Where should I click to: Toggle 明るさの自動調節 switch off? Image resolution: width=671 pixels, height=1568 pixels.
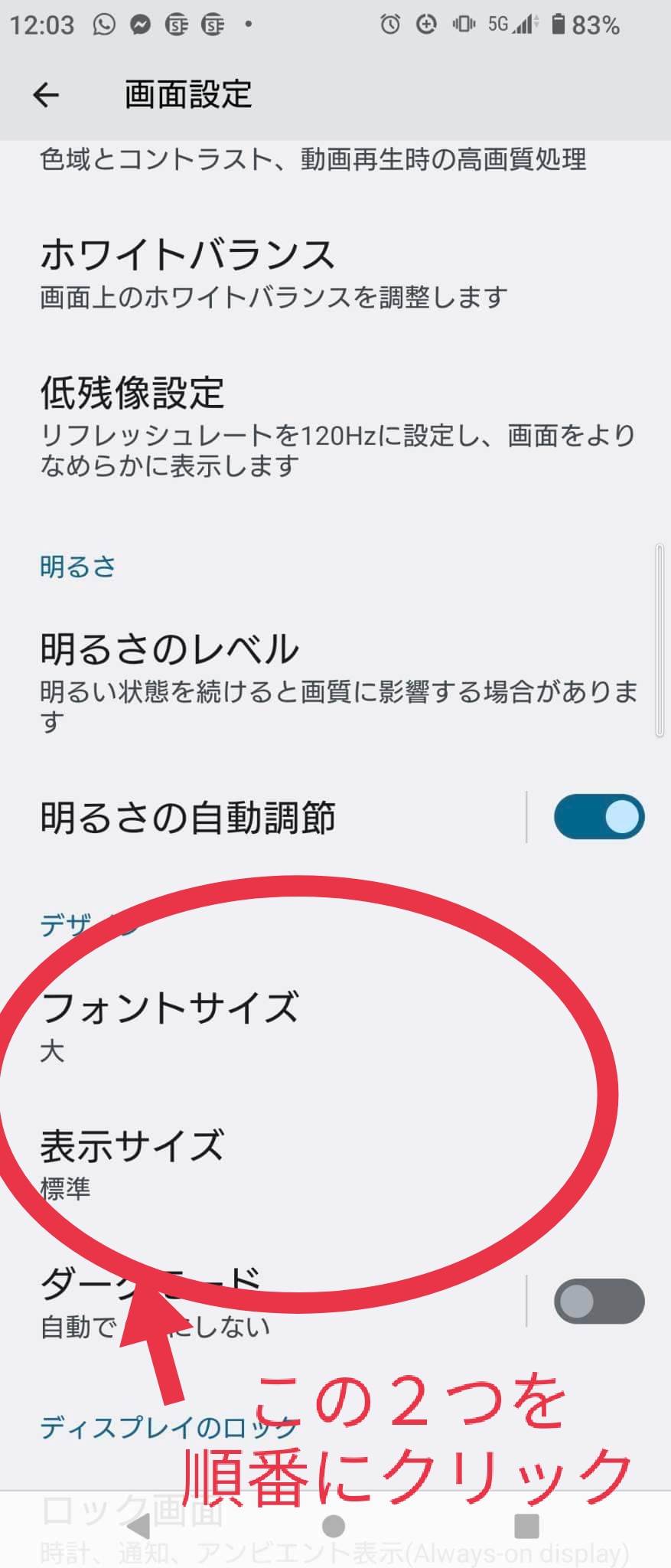click(x=598, y=817)
